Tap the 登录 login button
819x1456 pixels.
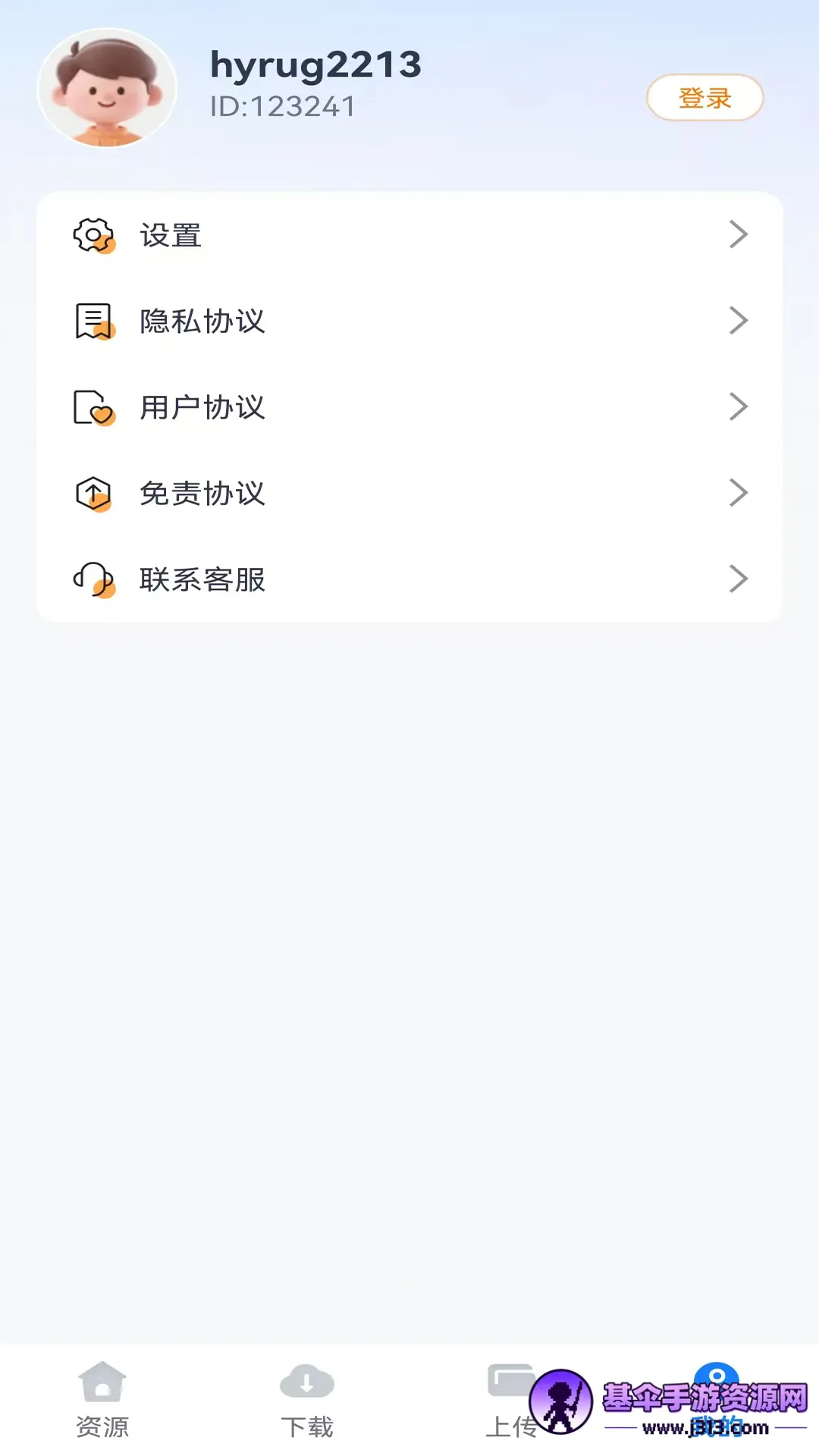point(704,98)
